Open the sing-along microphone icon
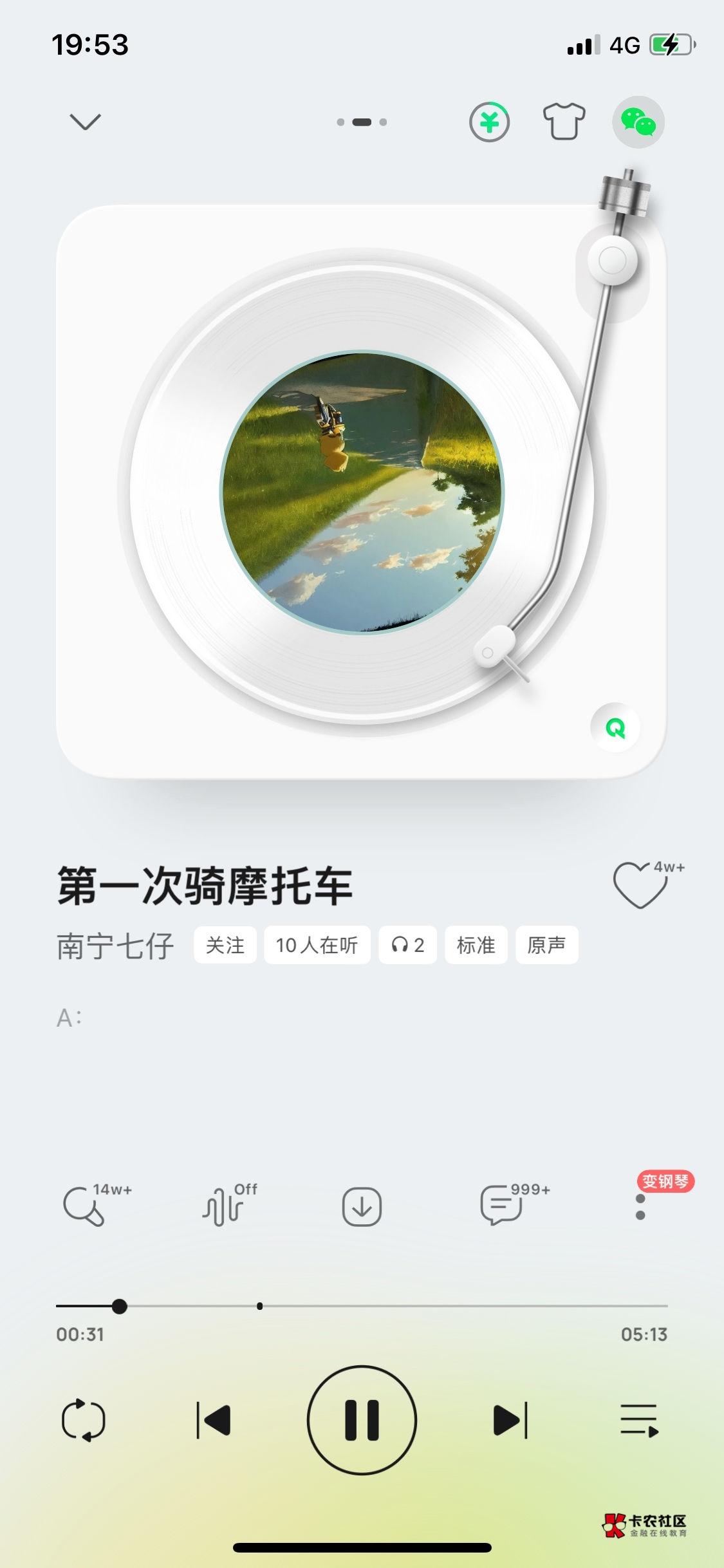Screen dimensions: 724x1568 coord(84,1206)
